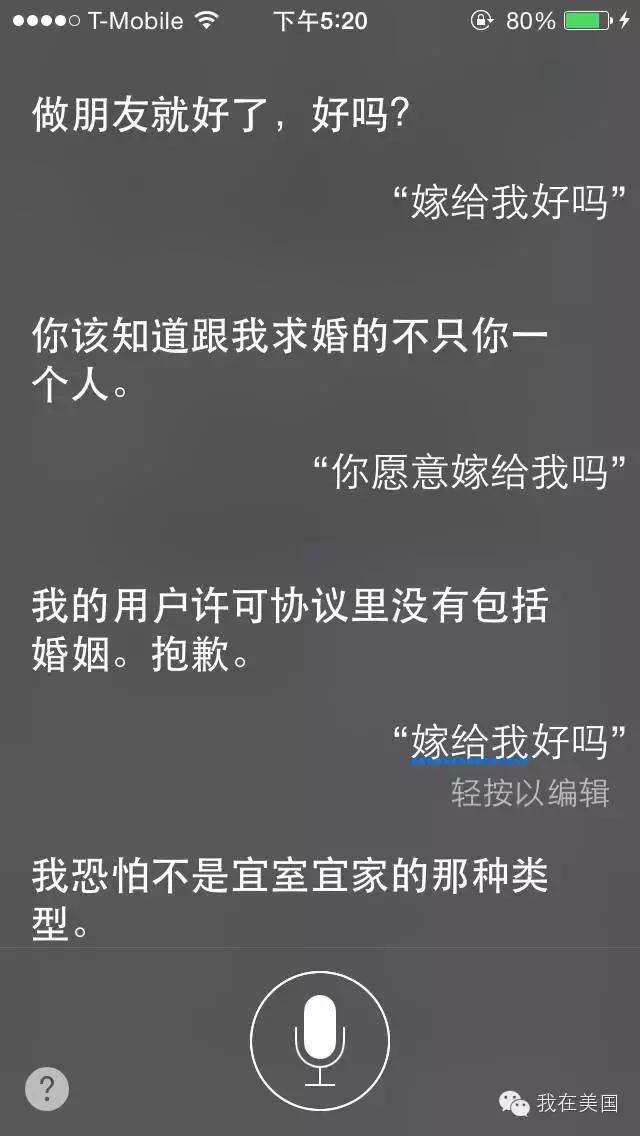
Task: Tap "轻按以编辑" to edit the request
Action: [530, 794]
